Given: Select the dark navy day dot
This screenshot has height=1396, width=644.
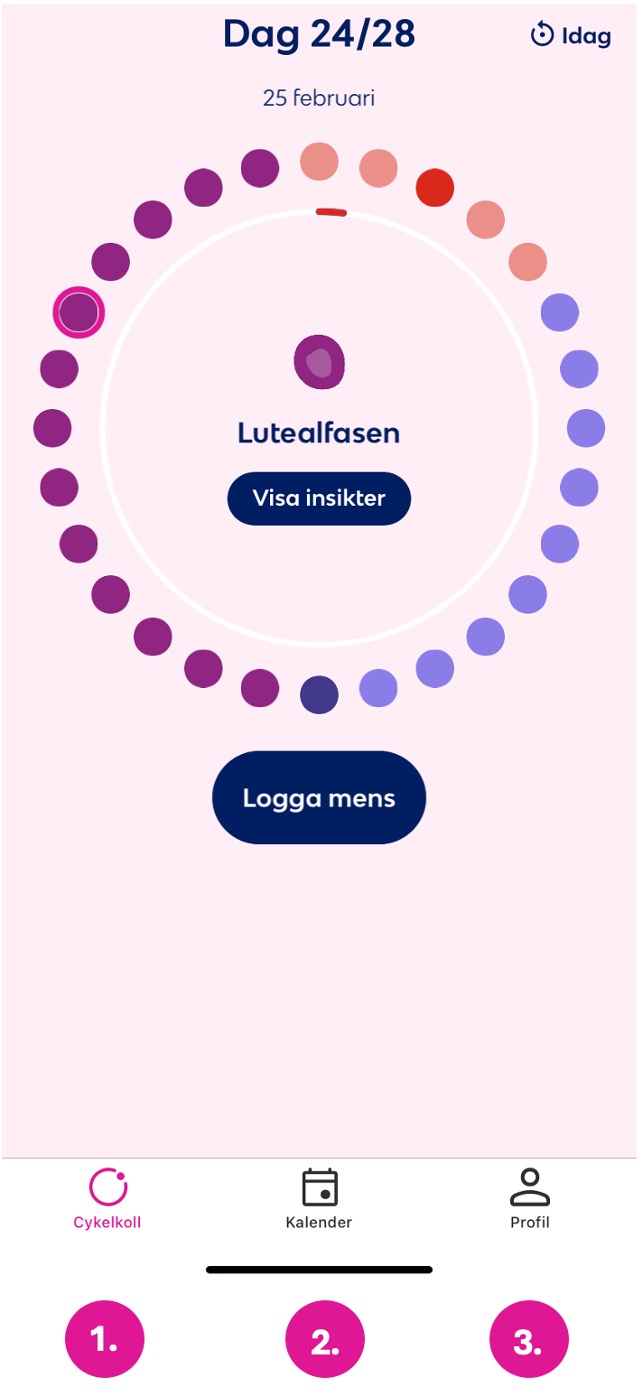Looking at the screenshot, I should click(320, 694).
